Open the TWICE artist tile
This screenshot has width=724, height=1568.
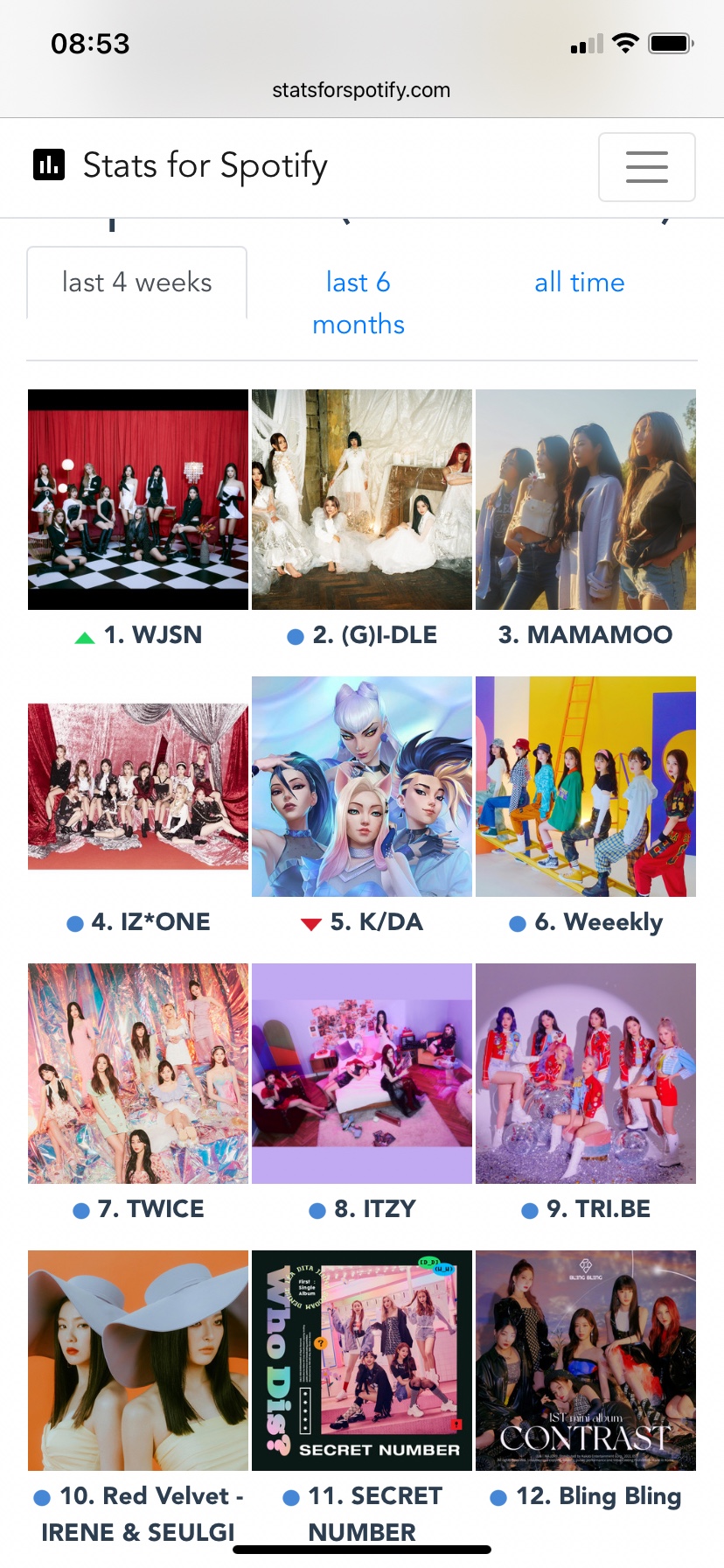(x=138, y=1074)
